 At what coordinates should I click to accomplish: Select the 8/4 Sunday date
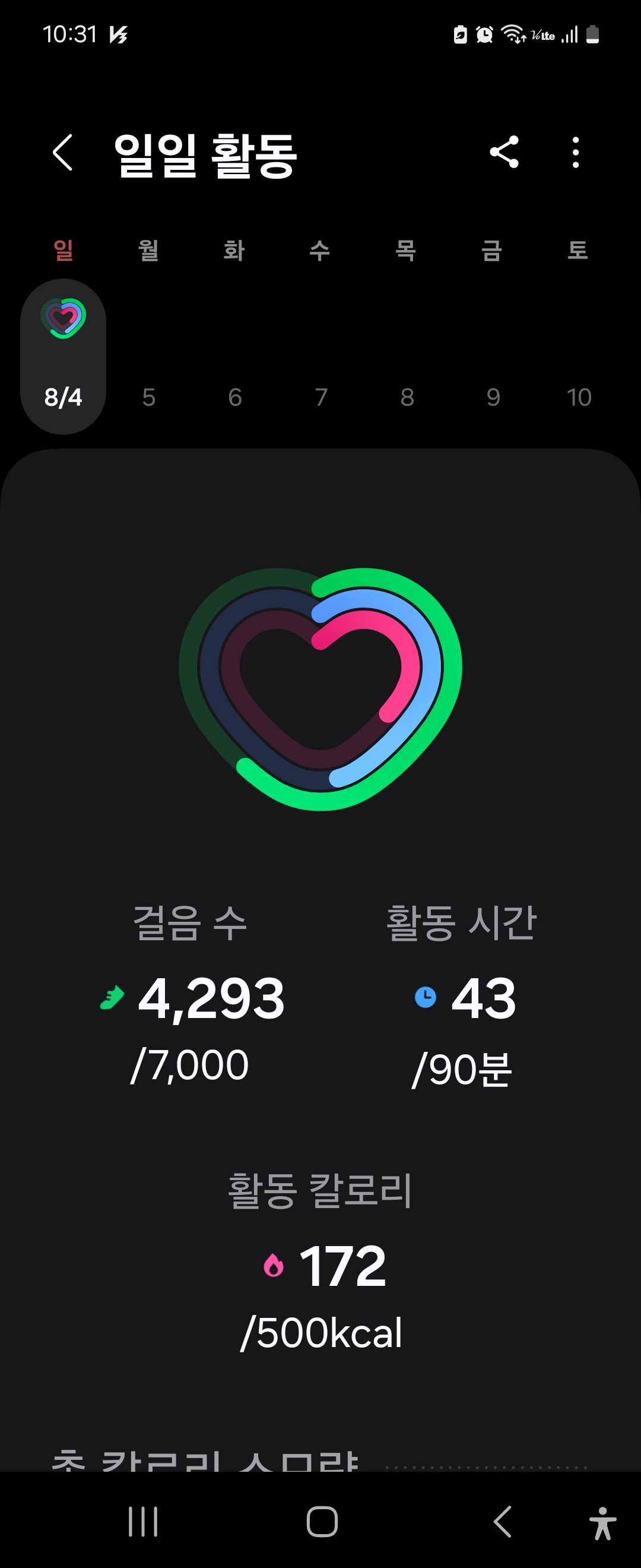tap(64, 357)
